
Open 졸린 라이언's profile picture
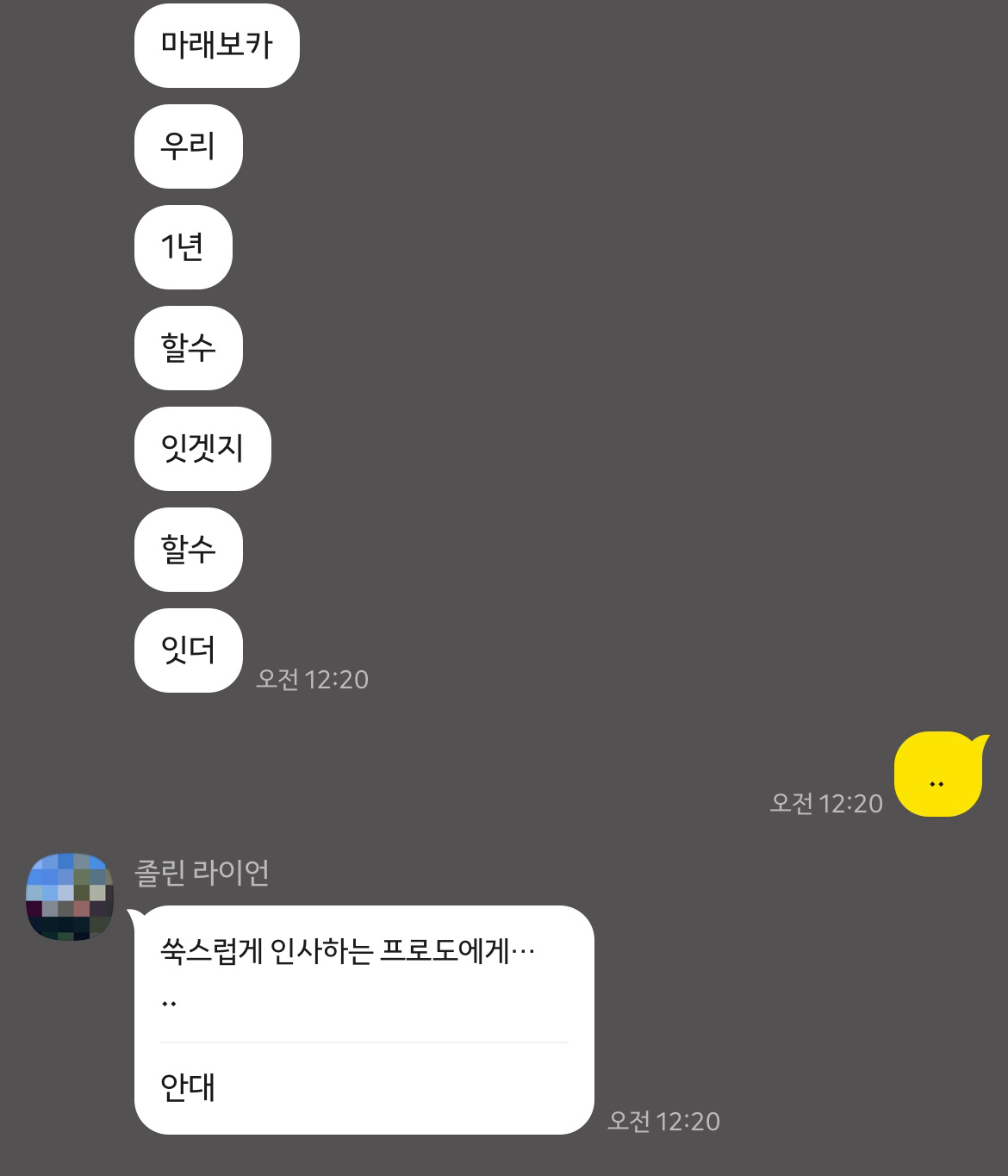pyautogui.click(x=70, y=896)
